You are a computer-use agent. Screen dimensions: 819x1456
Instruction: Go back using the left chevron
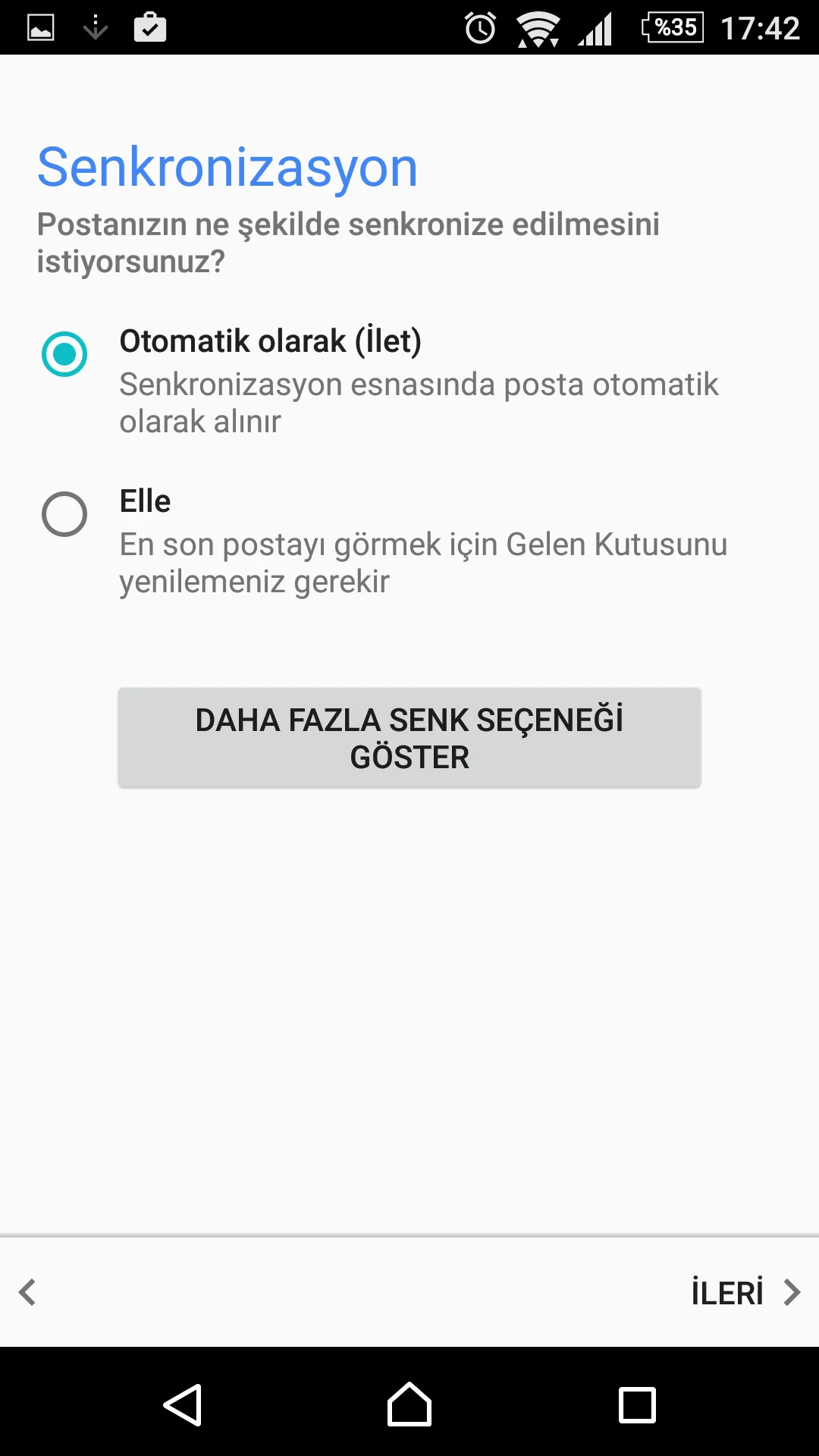click(28, 1292)
